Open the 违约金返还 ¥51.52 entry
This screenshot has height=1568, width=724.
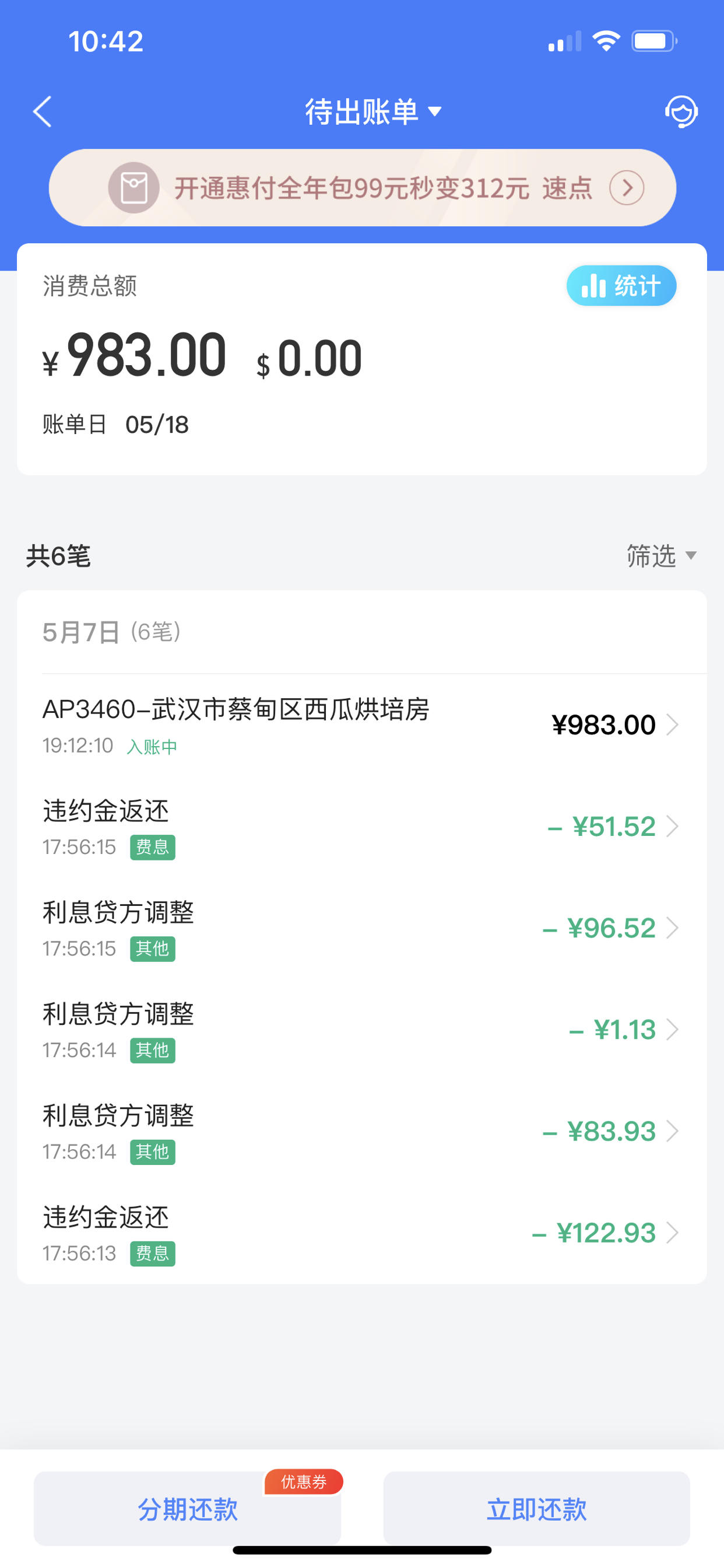[x=362, y=827]
